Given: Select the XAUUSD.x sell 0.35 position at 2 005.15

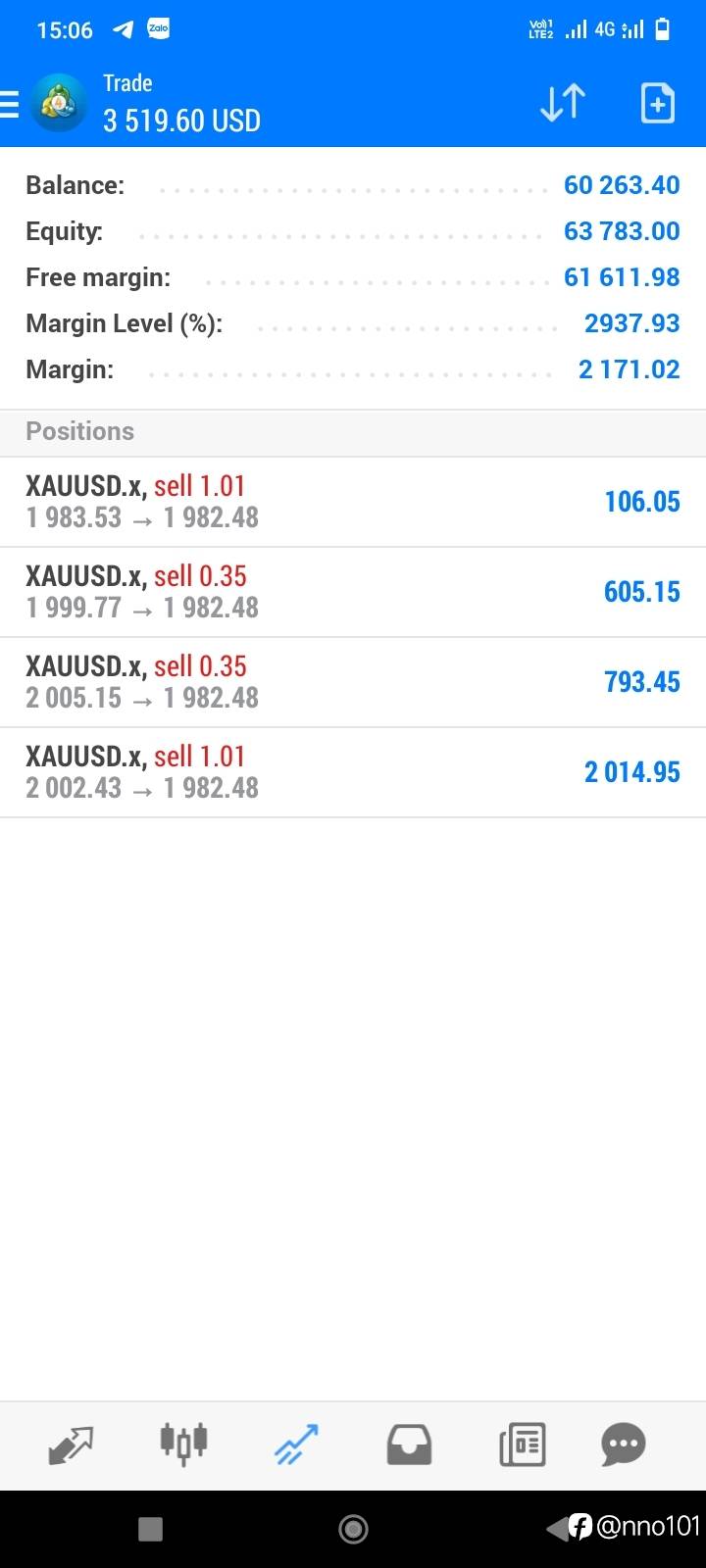Looking at the screenshot, I should pos(353,682).
